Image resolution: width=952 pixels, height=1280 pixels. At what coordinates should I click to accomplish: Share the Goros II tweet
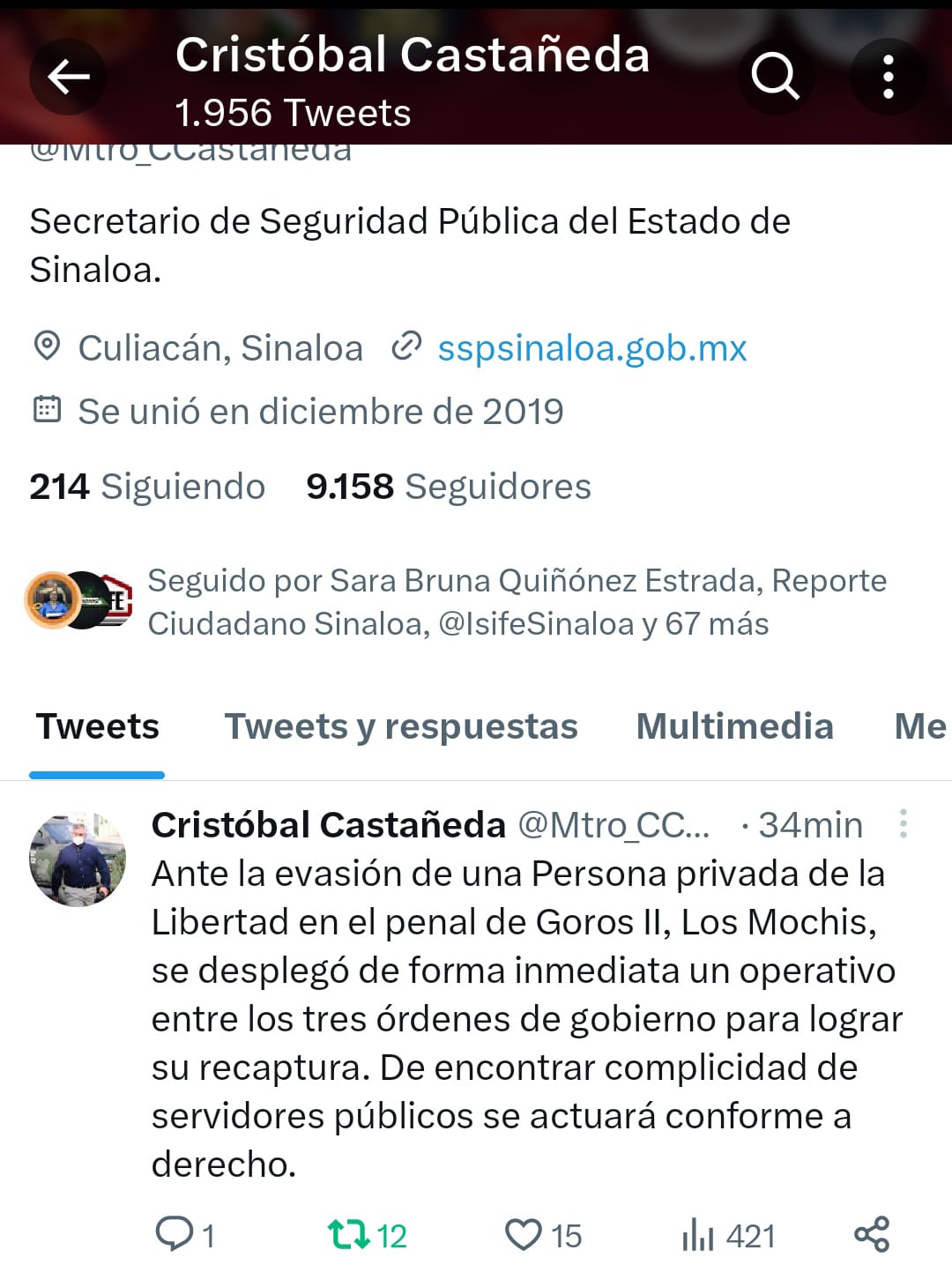point(871,1234)
